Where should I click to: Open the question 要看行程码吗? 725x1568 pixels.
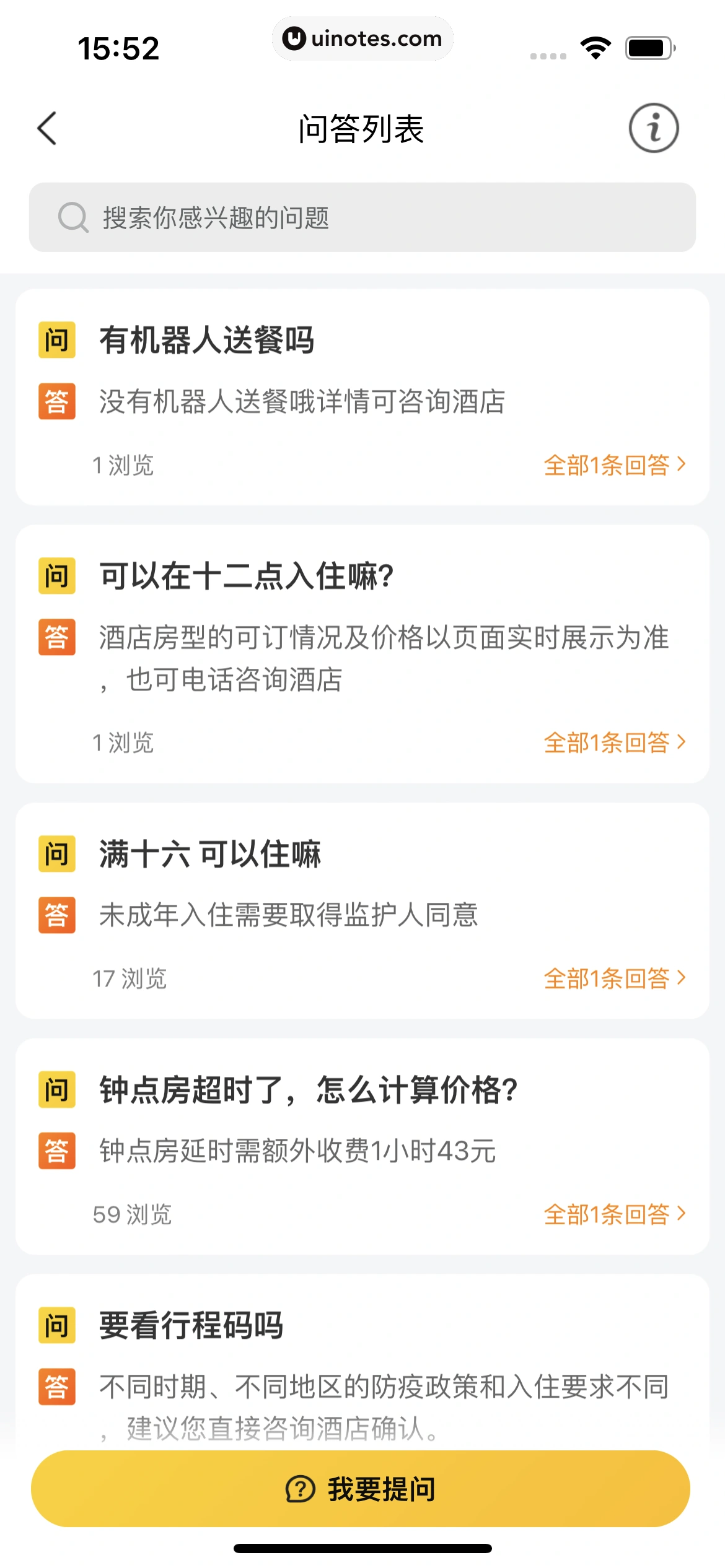click(190, 1325)
